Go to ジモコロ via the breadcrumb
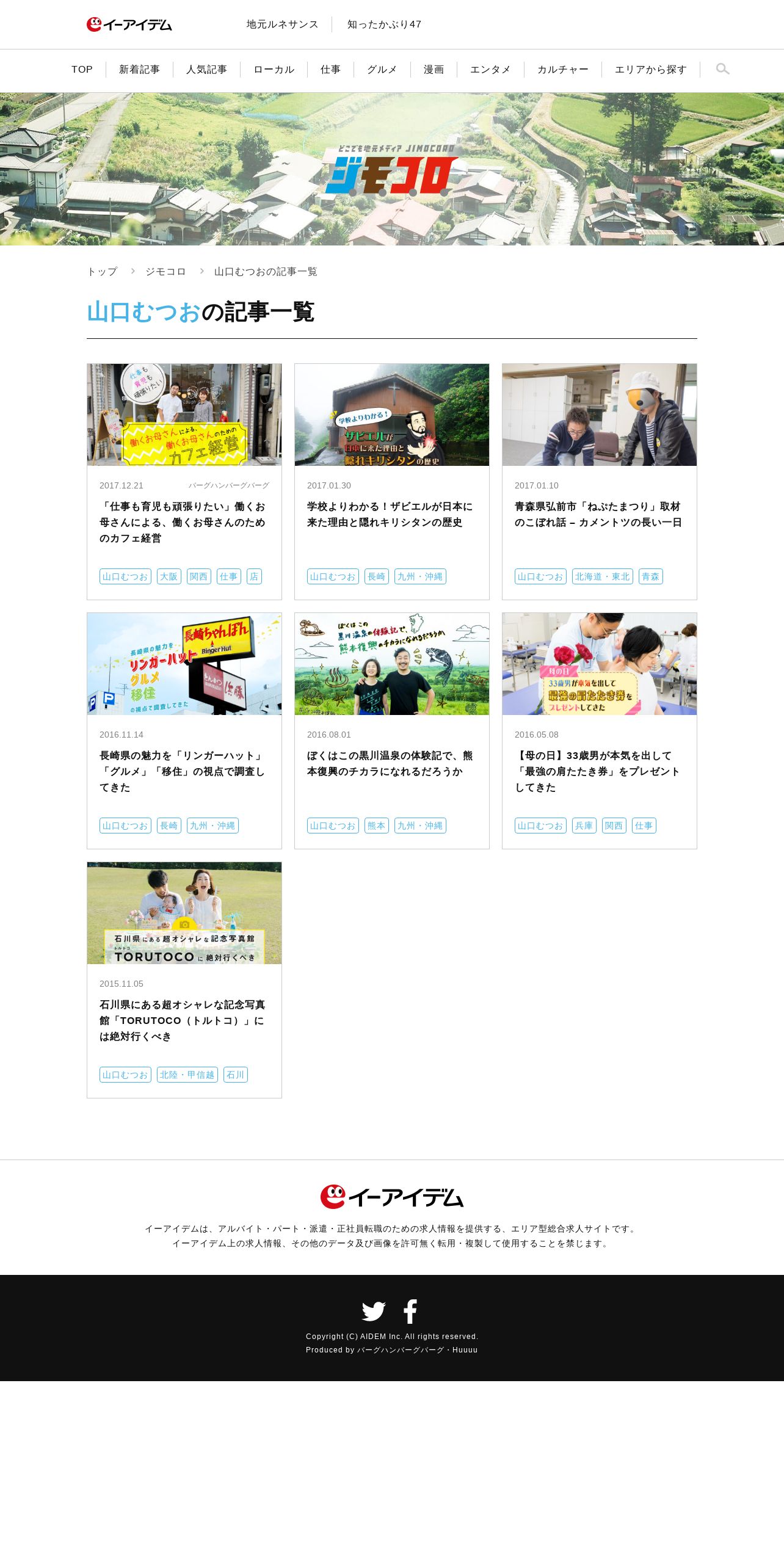This screenshot has height=1568, width=784. (x=165, y=272)
